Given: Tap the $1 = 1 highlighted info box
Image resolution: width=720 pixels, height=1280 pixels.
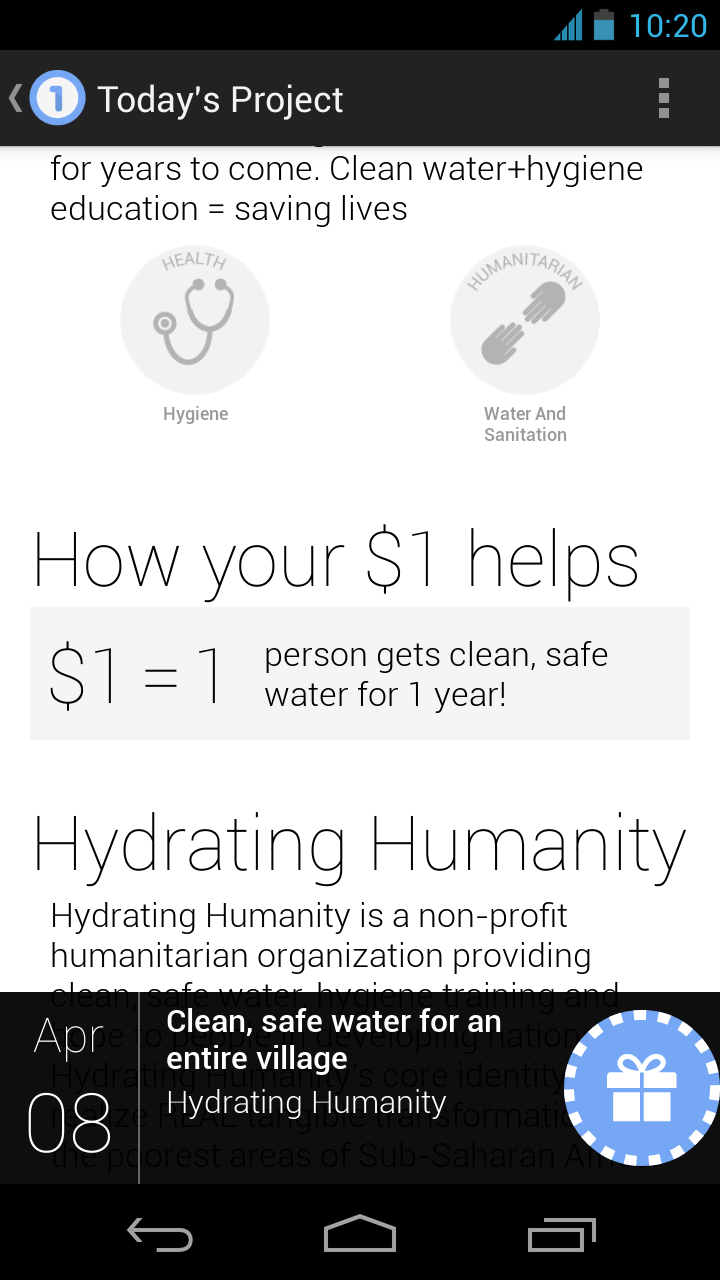Looking at the screenshot, I should point(360,673).
